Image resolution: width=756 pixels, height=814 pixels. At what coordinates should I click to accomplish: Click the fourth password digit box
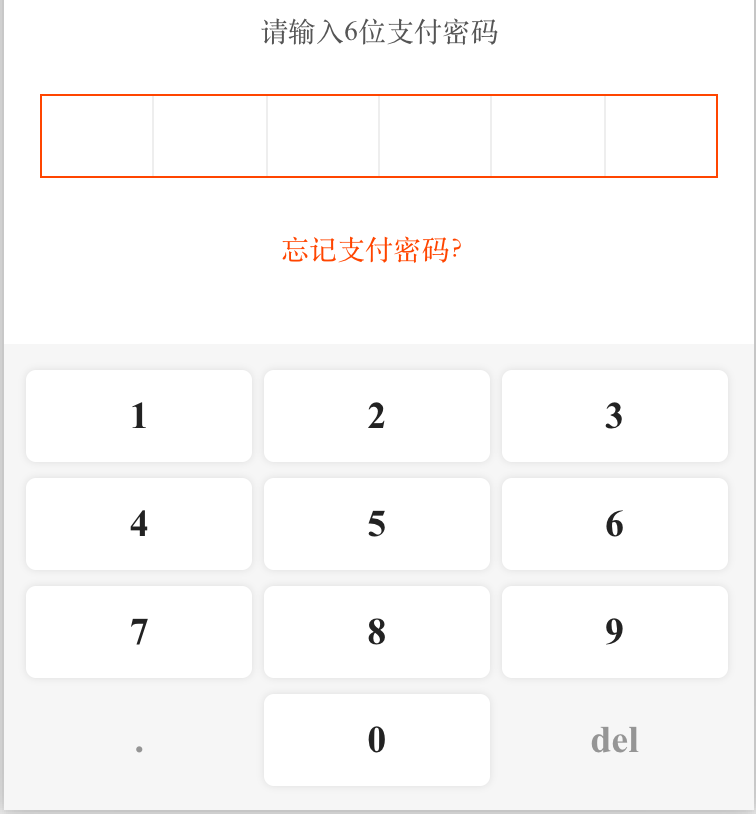(435, 136)
